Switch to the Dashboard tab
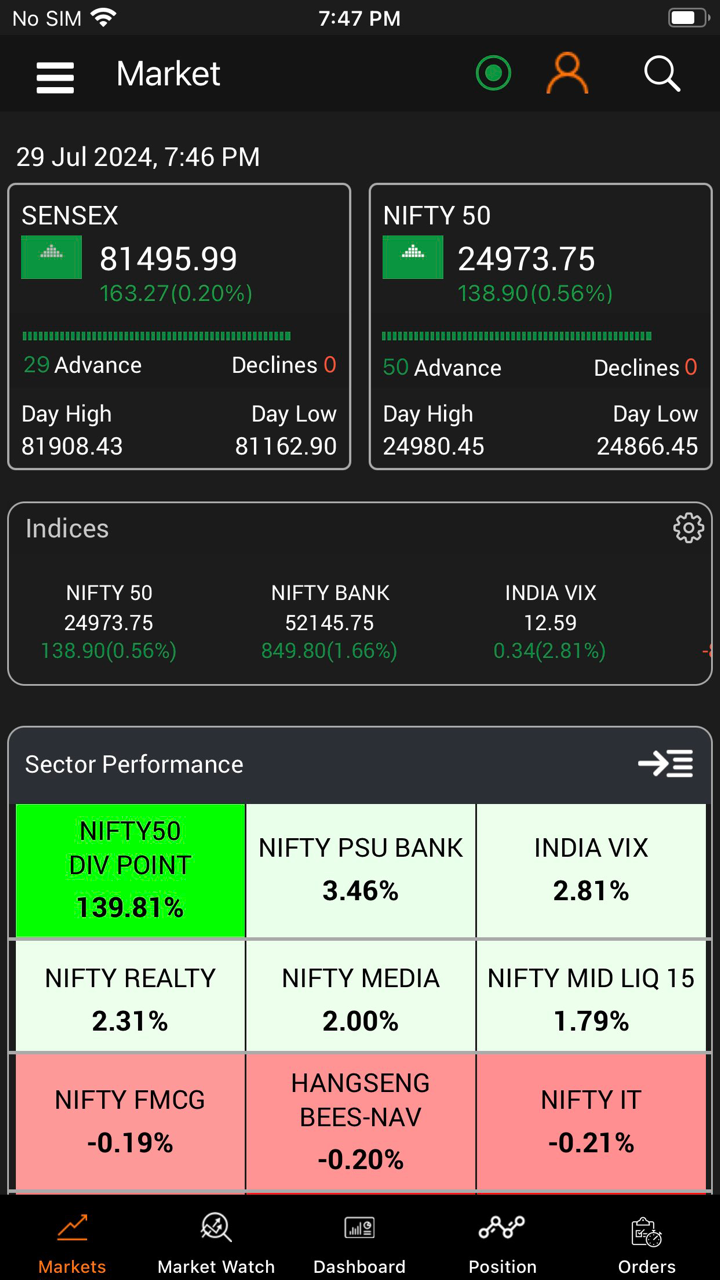This screenshot has width=720, height=1280. (359, 1243)
